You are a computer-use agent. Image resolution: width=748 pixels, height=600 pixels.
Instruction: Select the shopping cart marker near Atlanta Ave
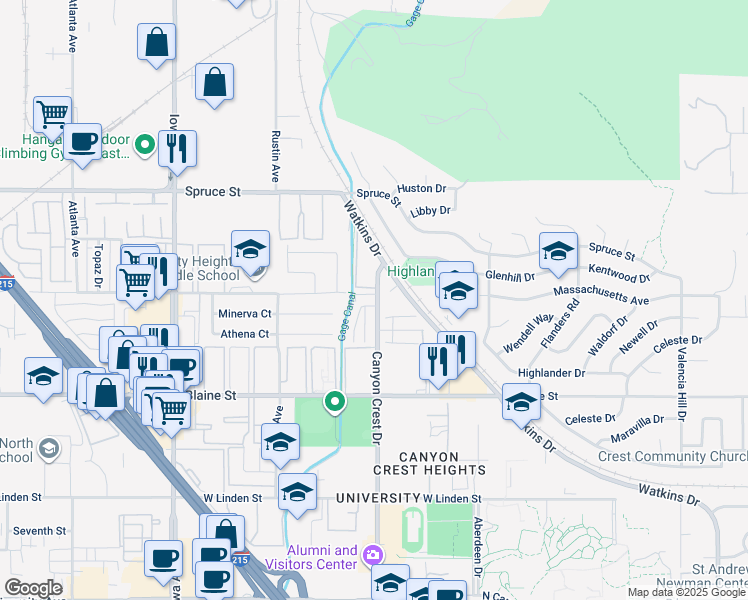pyautogui.click(x=52, y=114)
